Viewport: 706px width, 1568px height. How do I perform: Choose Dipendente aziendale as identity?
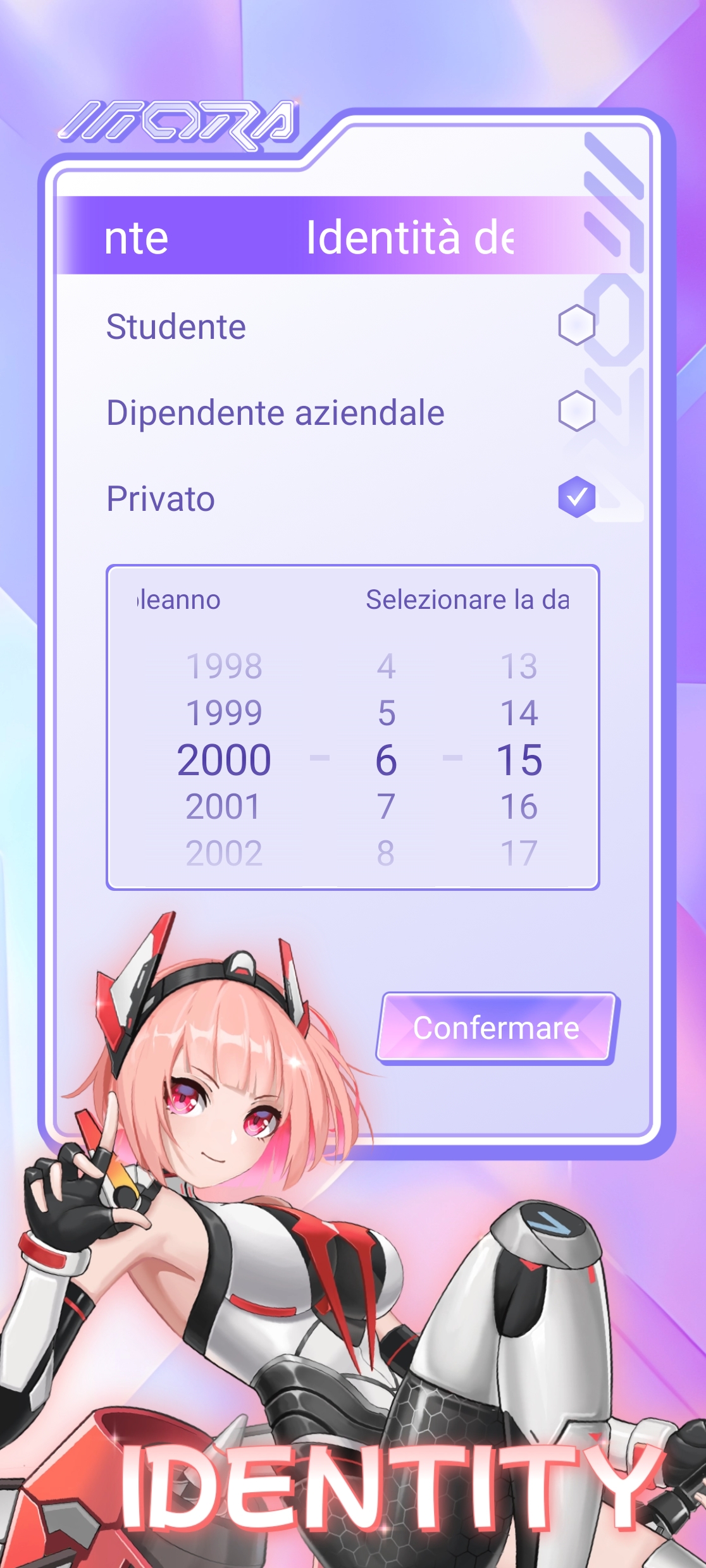(x=576, y=411)
